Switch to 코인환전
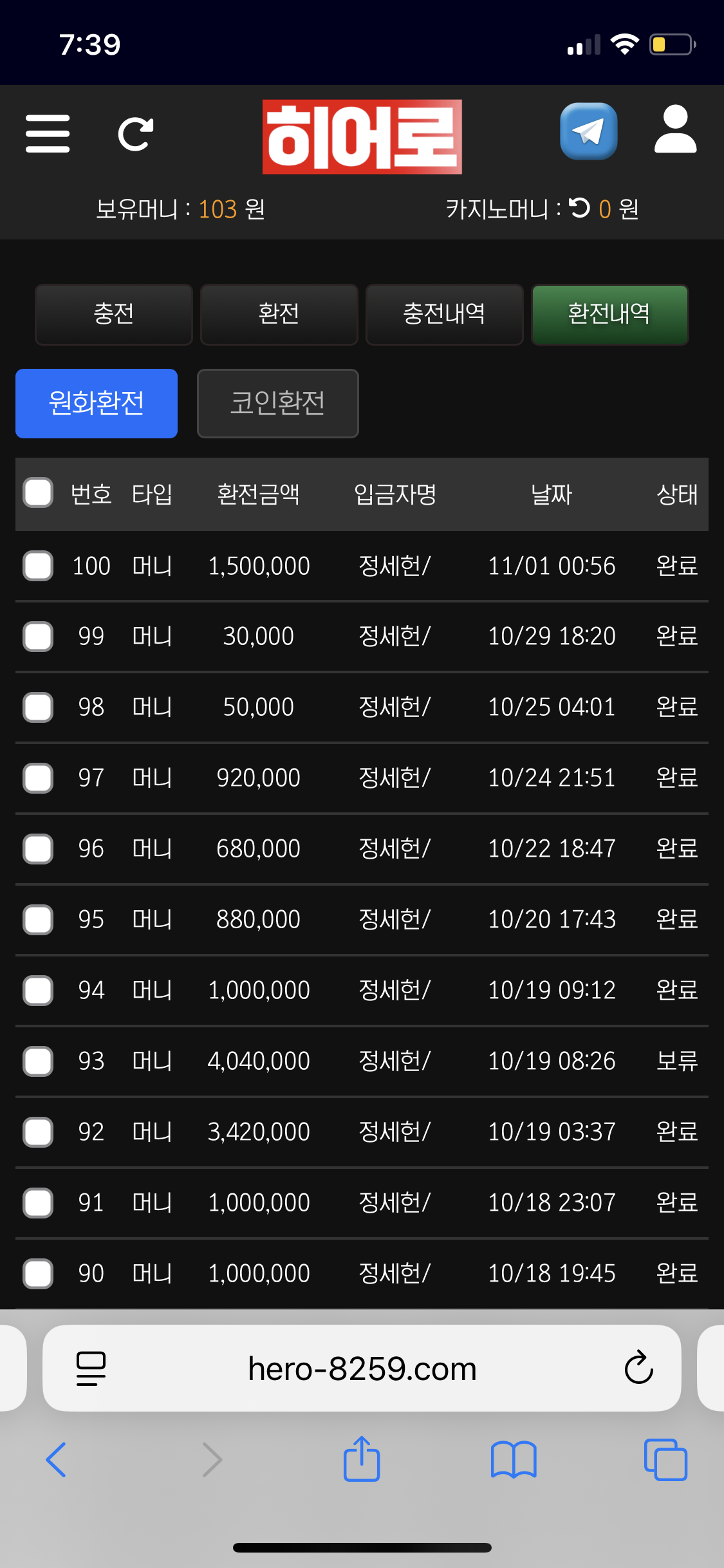This screenshot has height=1568, width=724. (277, 404)
